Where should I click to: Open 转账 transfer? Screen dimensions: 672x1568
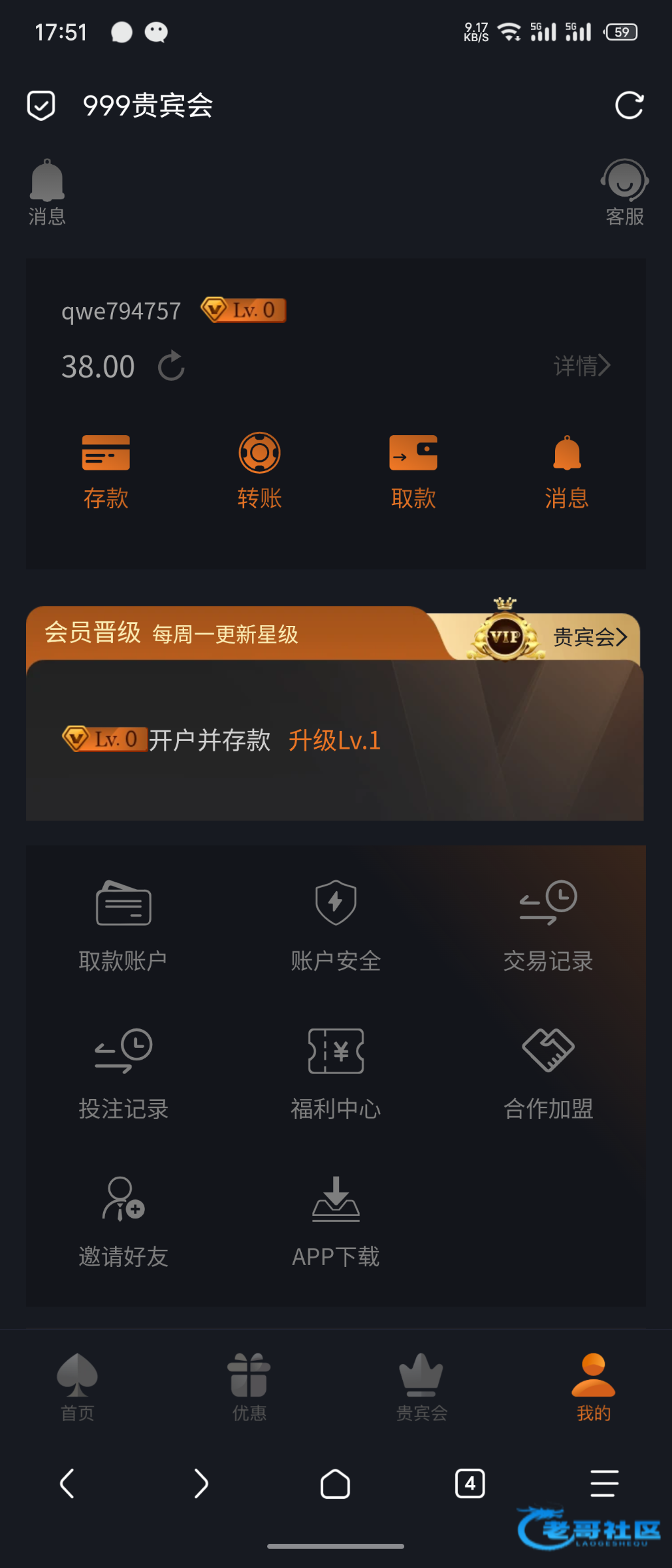click(x=259, y=470)
